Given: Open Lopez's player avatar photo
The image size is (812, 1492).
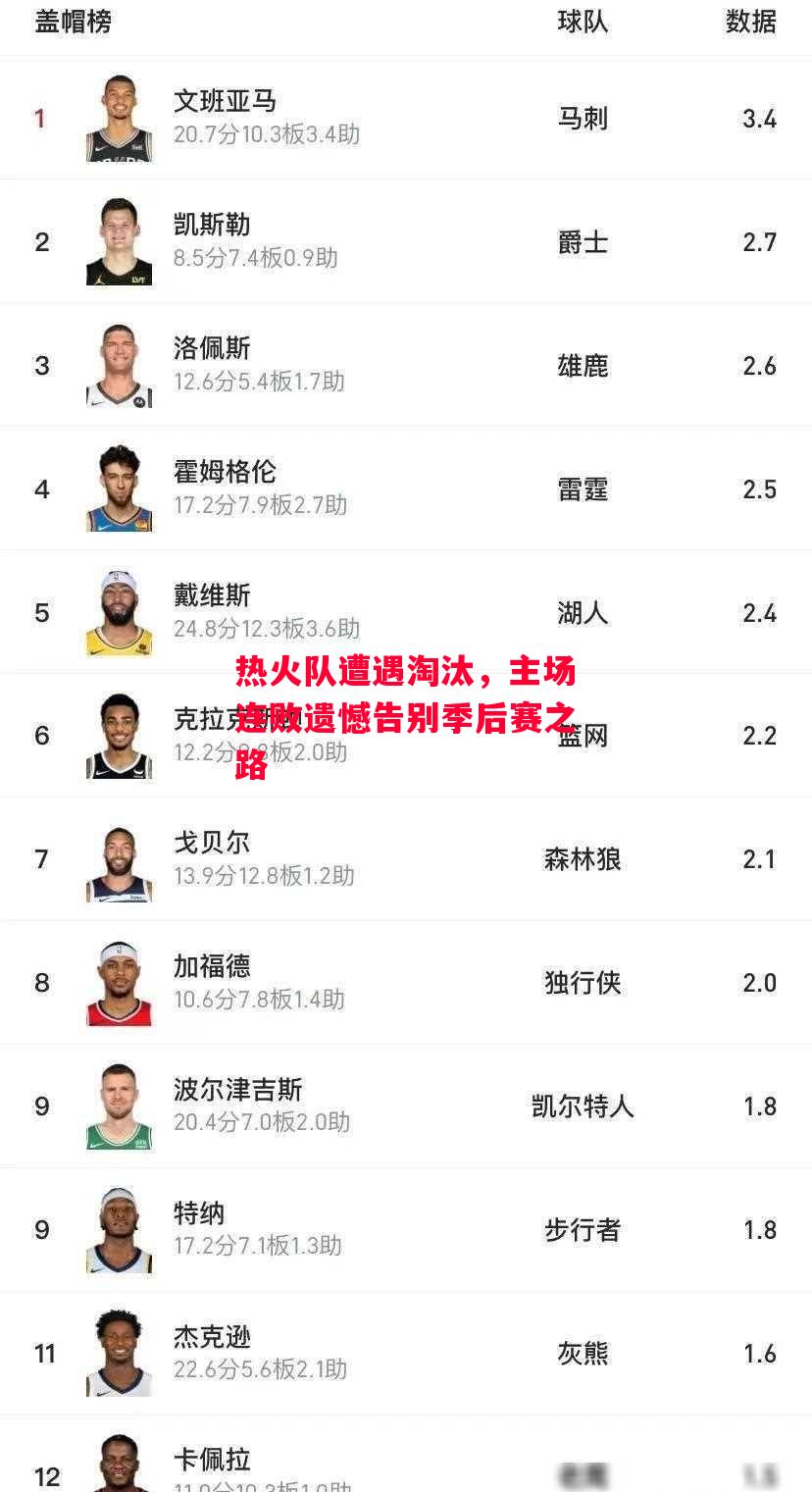Looking at the screenshot, I should pyautogui.click(x=118, y=365).
